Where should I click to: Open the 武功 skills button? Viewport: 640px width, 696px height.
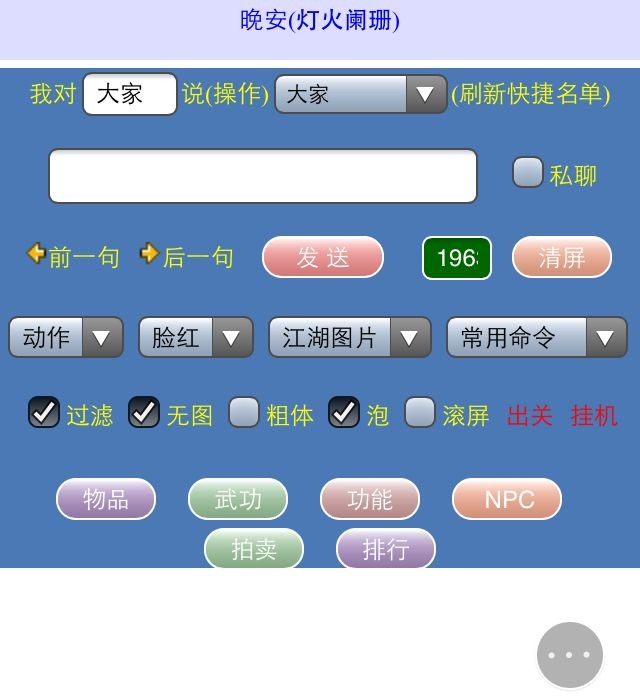click(x=238, y=499)
